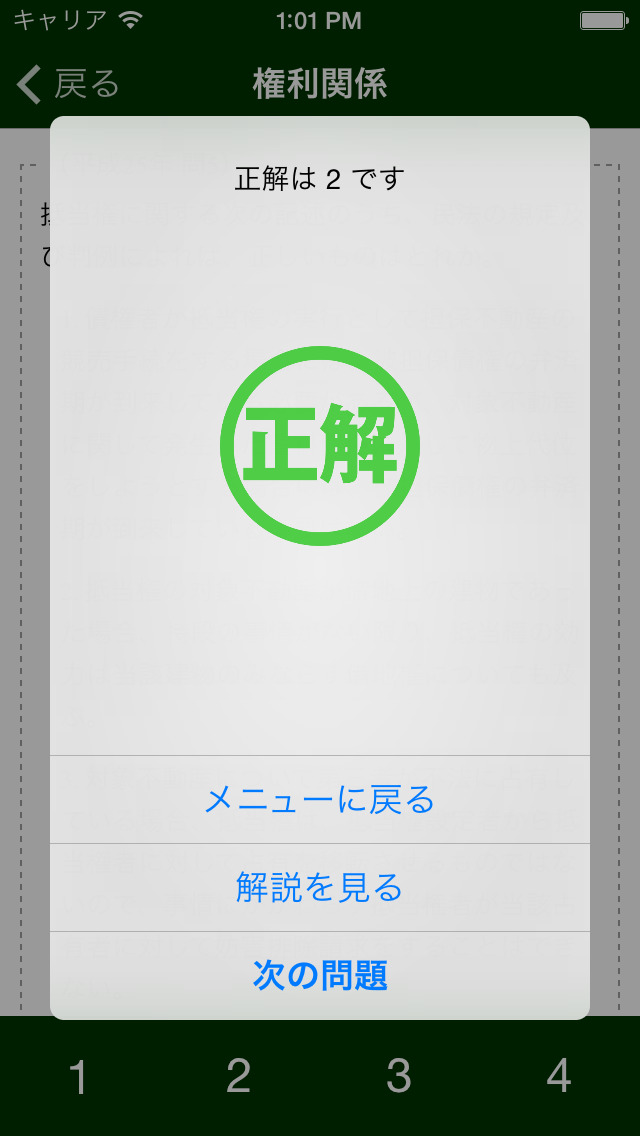Open the explanation with 解説を見る
The image size is (640, 1136).
point(320,888)
